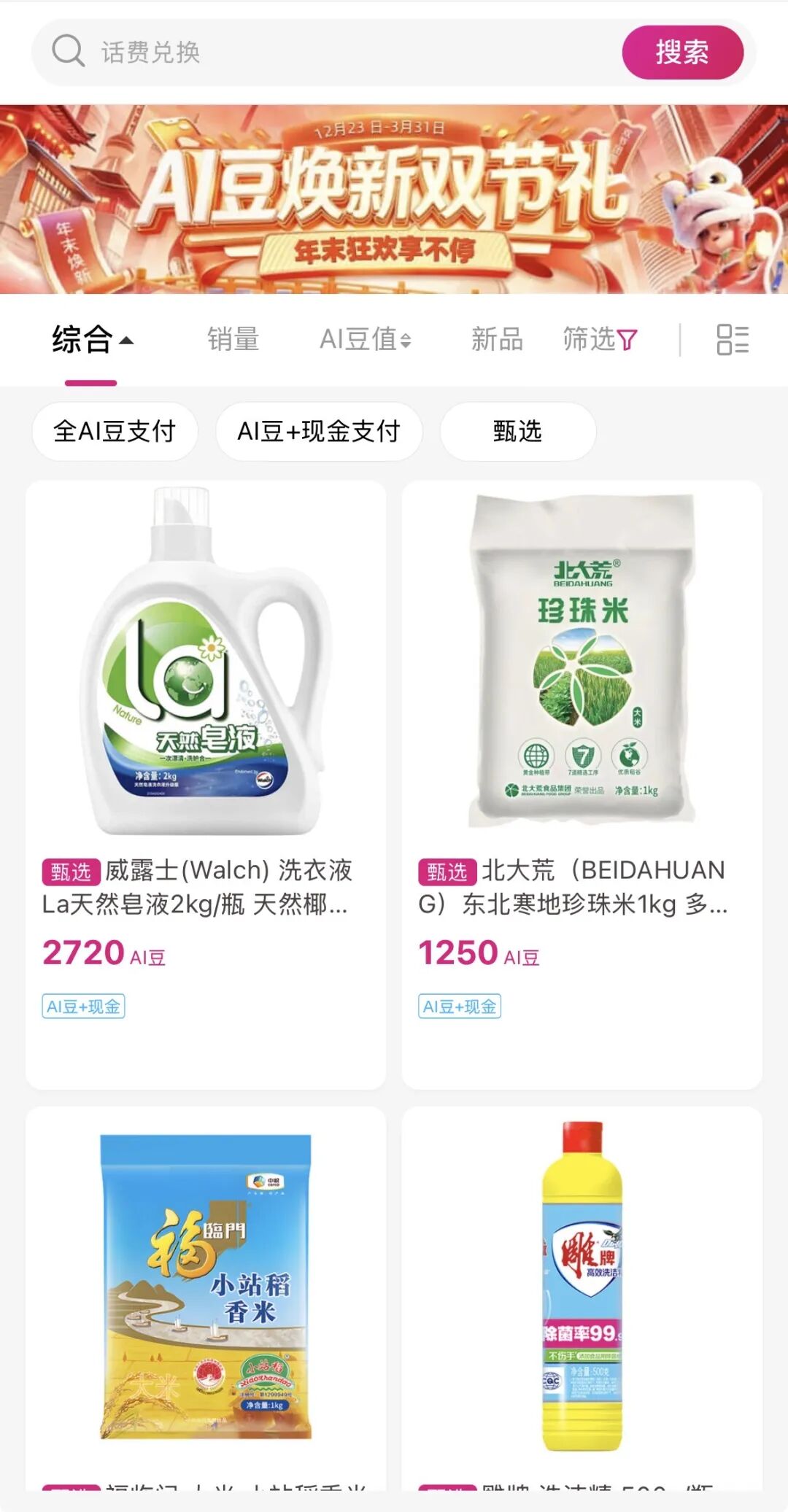Image resolution: width=788 pixels, height=1512 pixels.
Task: Filter by AI豆+现金支付 chip
Action: click(319, 431)
